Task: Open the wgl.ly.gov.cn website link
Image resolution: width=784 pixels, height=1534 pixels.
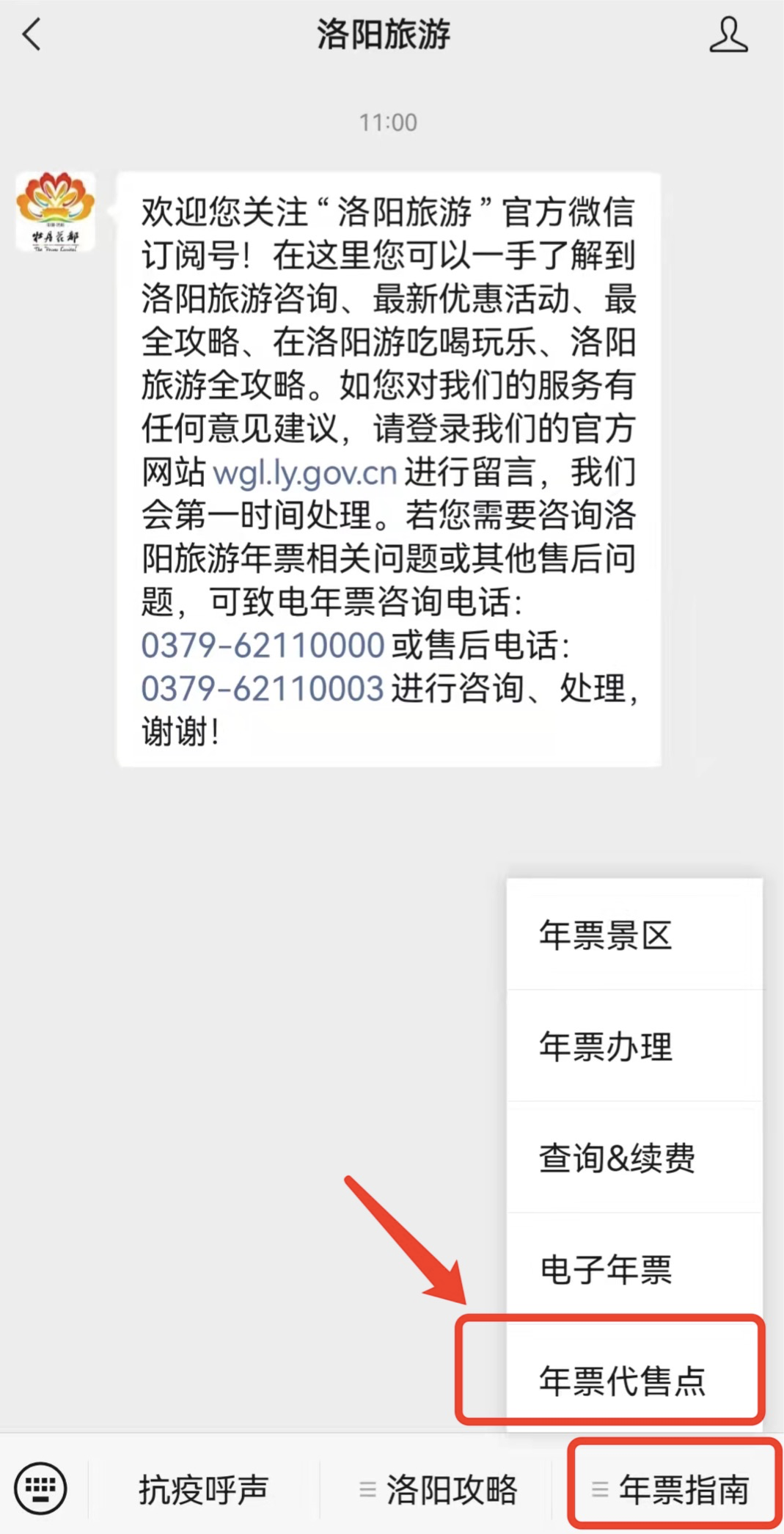Action: (304, 472)
